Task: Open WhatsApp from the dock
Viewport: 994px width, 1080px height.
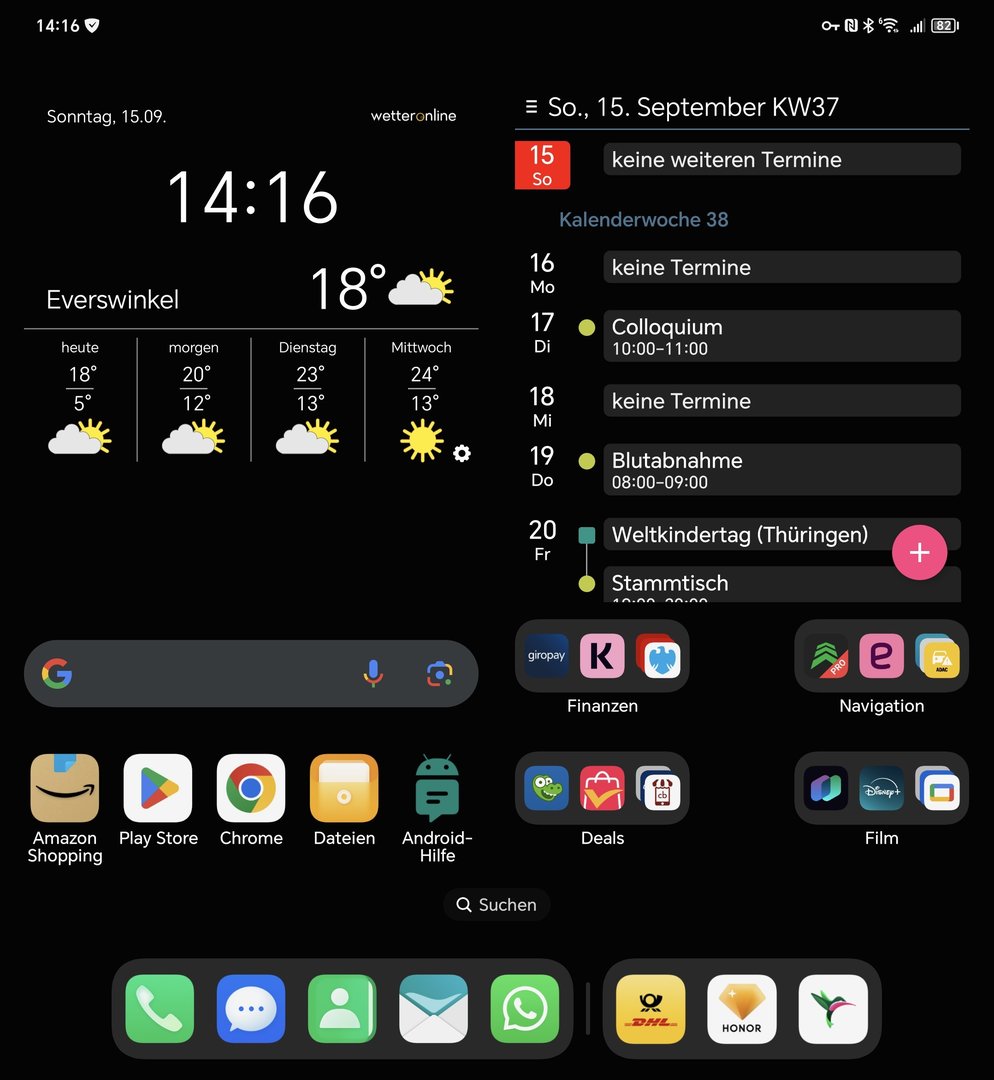Action: coord(525,1009)
